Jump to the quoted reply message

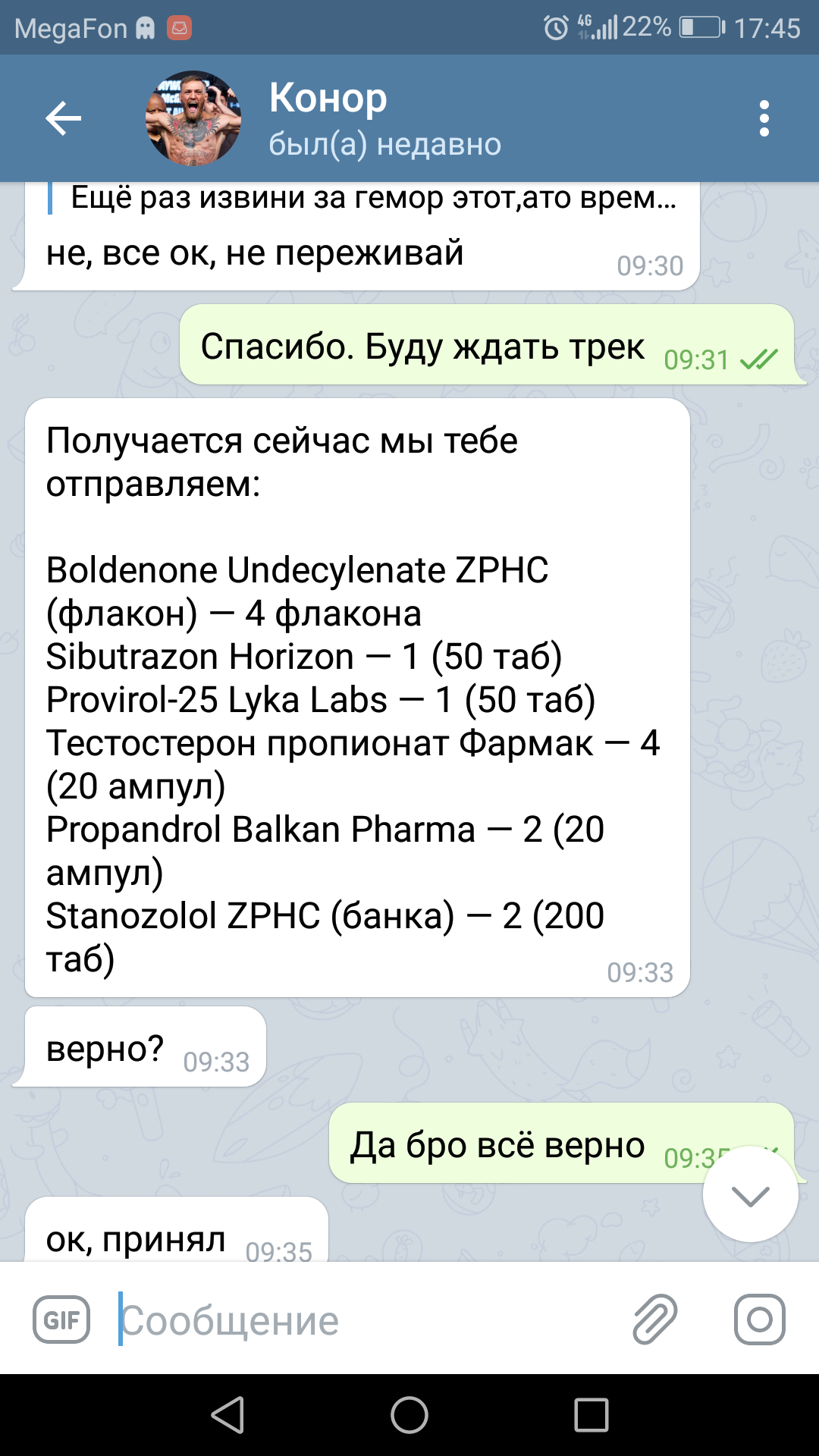pyautogui.click(x=364, y=199)
